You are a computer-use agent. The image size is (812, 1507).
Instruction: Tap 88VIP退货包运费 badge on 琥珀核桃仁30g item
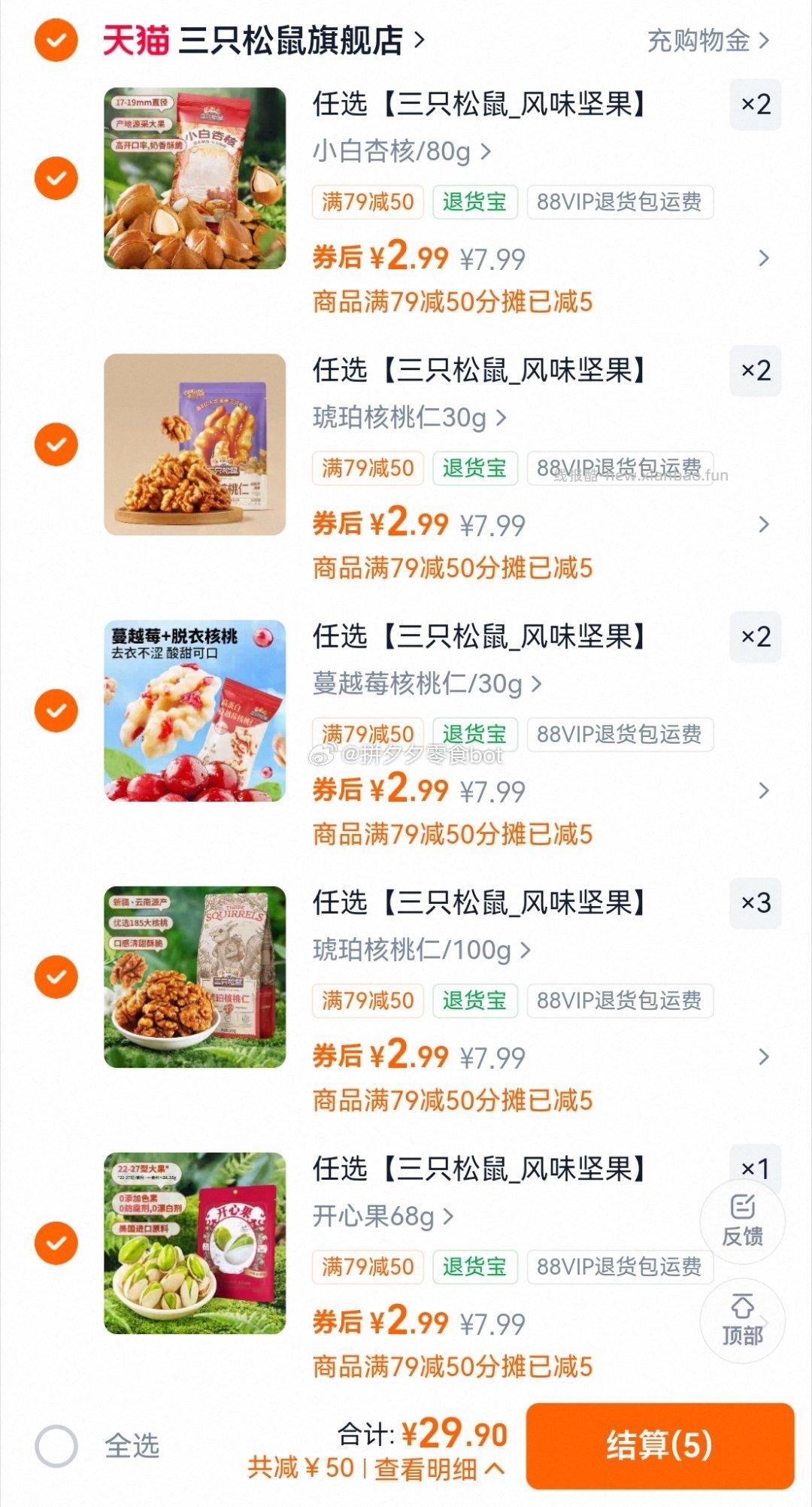(x=620, y=467)
